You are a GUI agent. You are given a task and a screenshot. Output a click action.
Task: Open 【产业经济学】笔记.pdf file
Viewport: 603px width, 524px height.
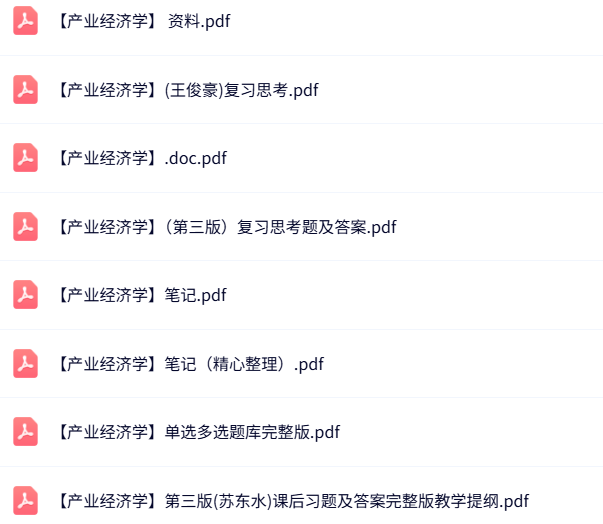pos(142,295)
